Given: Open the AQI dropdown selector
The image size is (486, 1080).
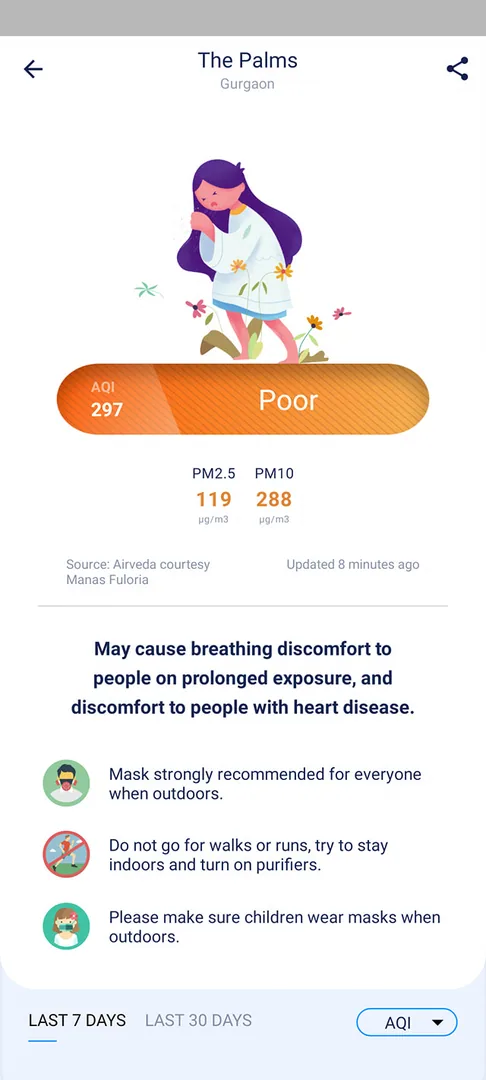Looking at the screenshot, I should [x=407, y=1023].
